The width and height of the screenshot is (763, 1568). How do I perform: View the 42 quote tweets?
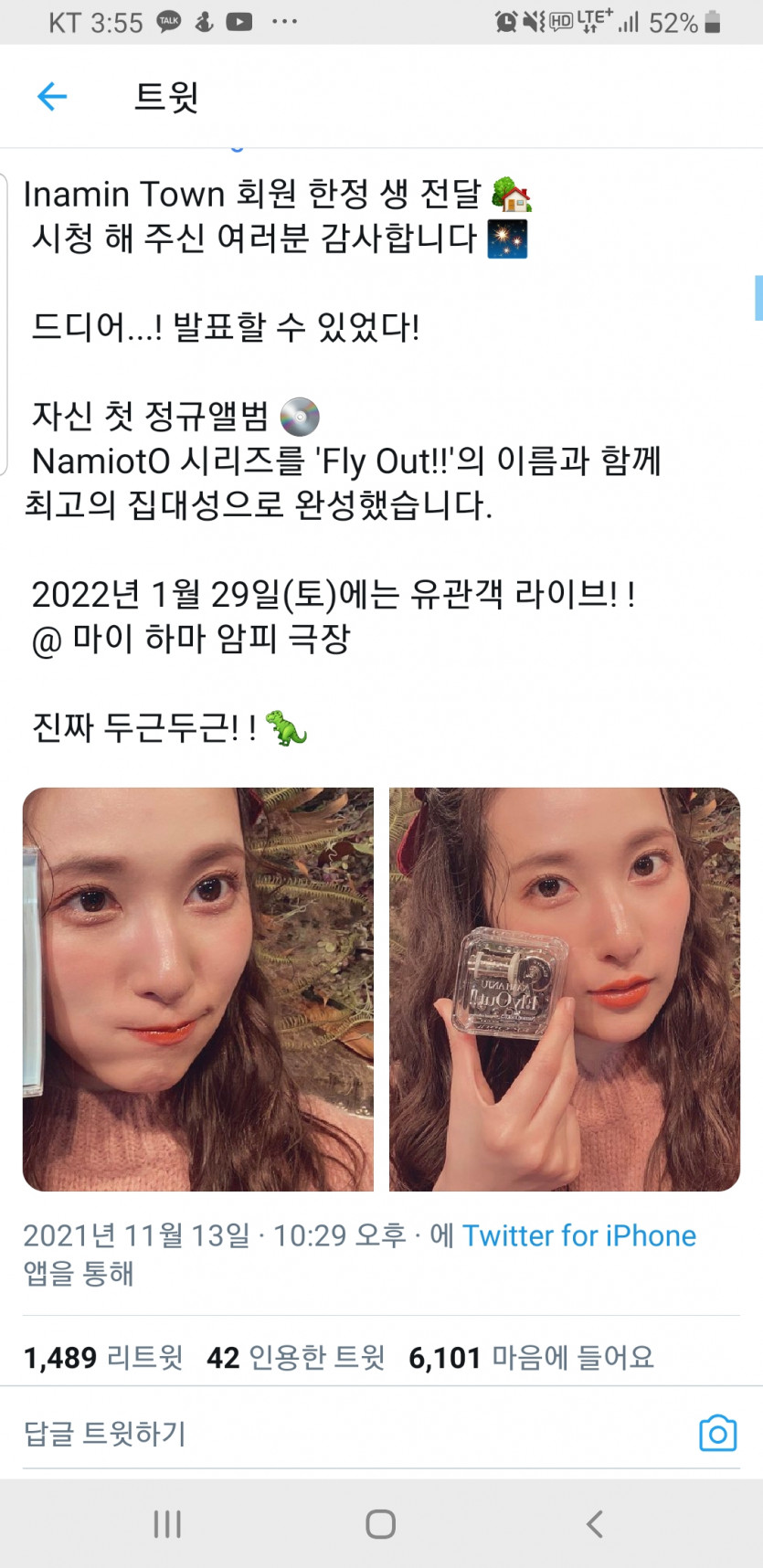(x=295, y=1358)
